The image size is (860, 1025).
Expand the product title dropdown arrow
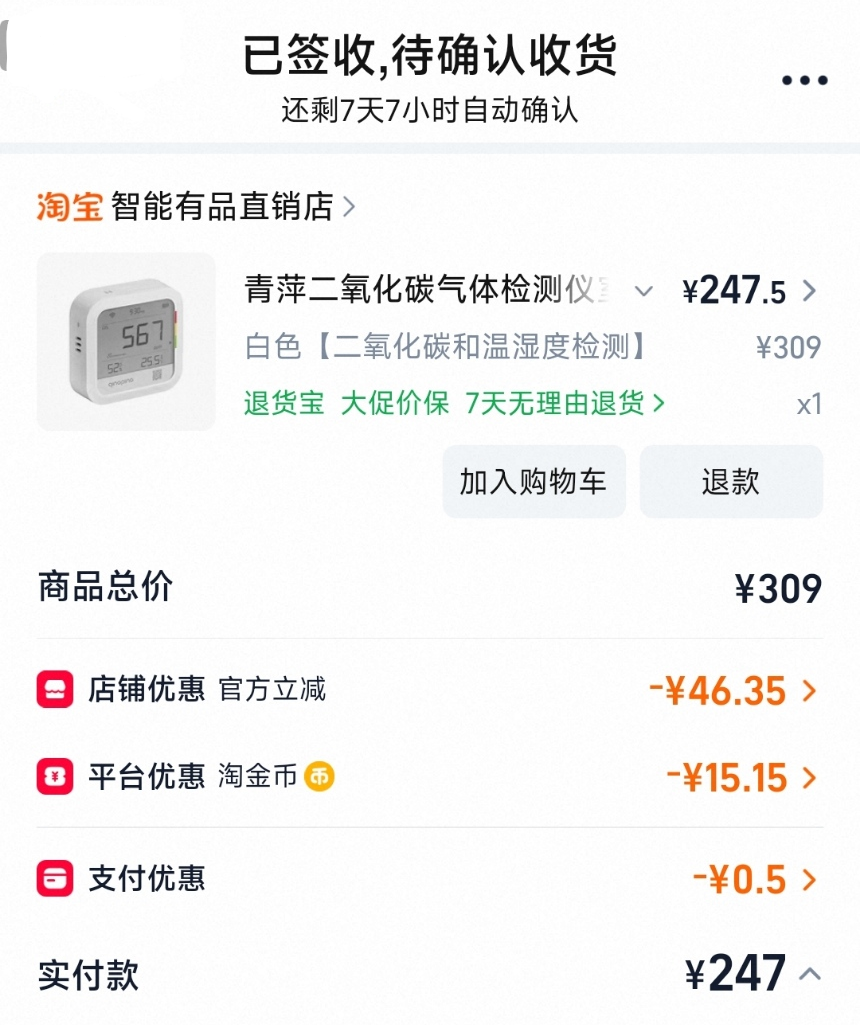coord(644,292)
